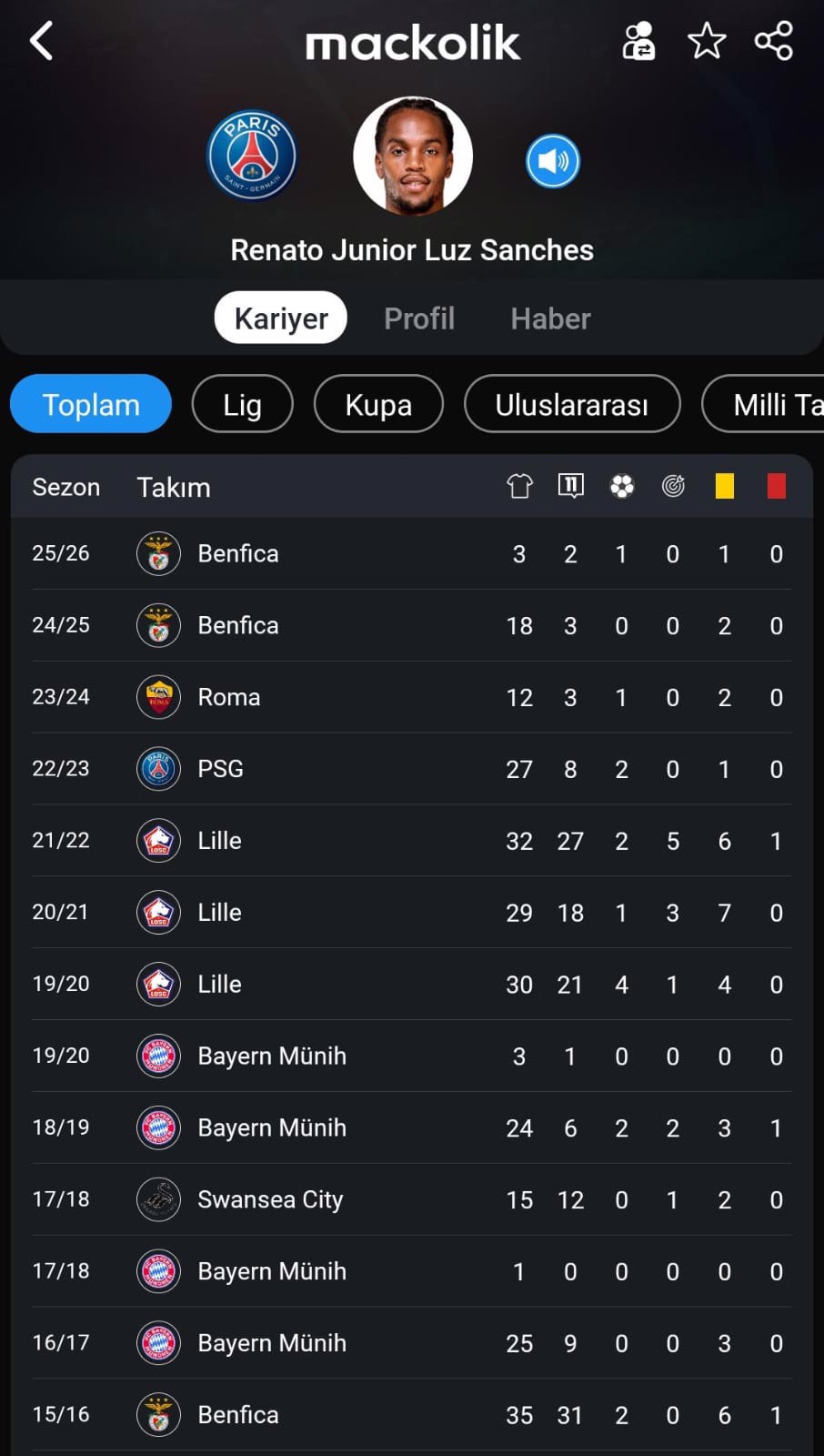Open the 22/23 PSG season row
824x1456 pixels.
tap(412, 769)
